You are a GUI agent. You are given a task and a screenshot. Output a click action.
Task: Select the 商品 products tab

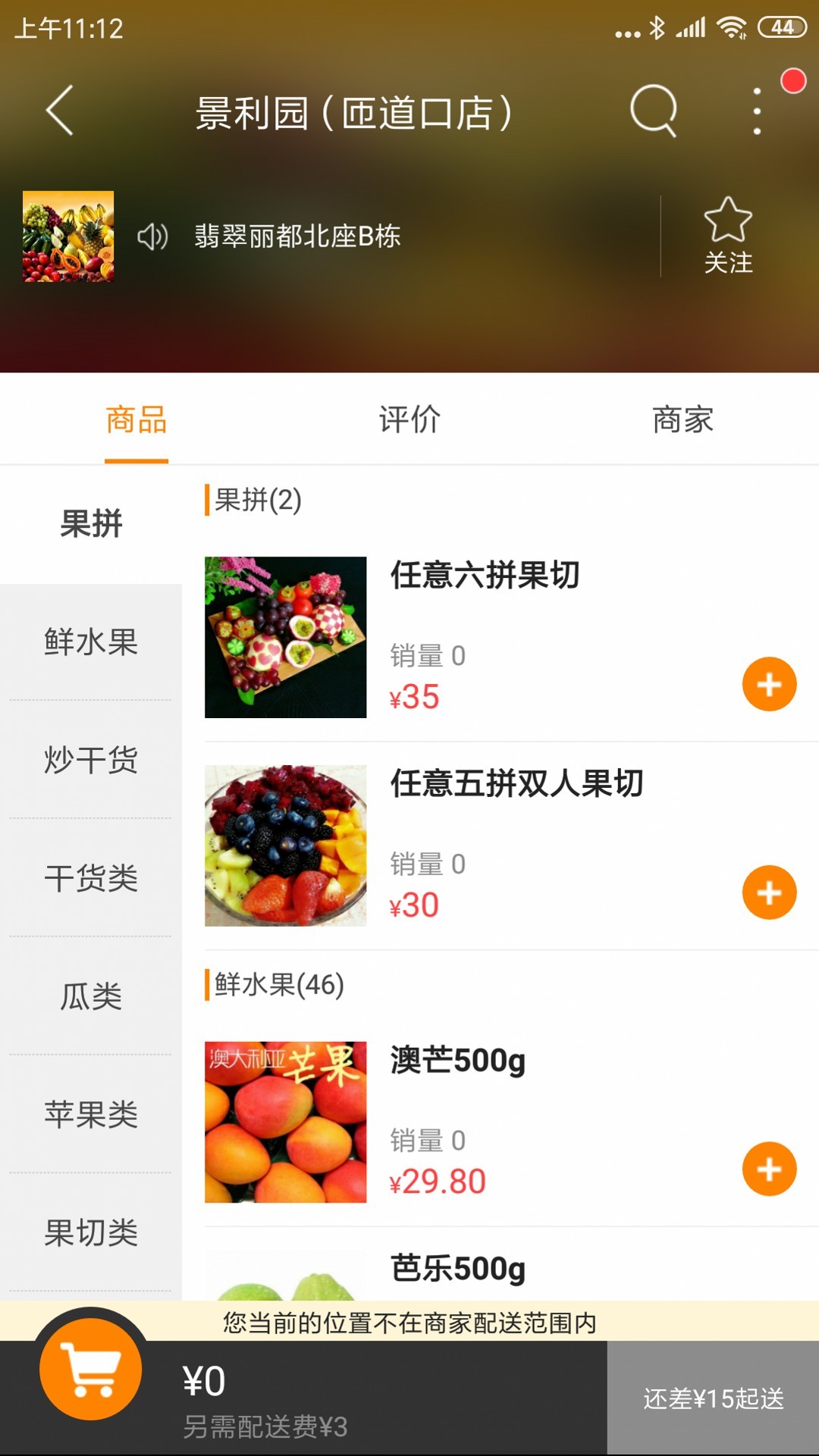tap(136, 419)
